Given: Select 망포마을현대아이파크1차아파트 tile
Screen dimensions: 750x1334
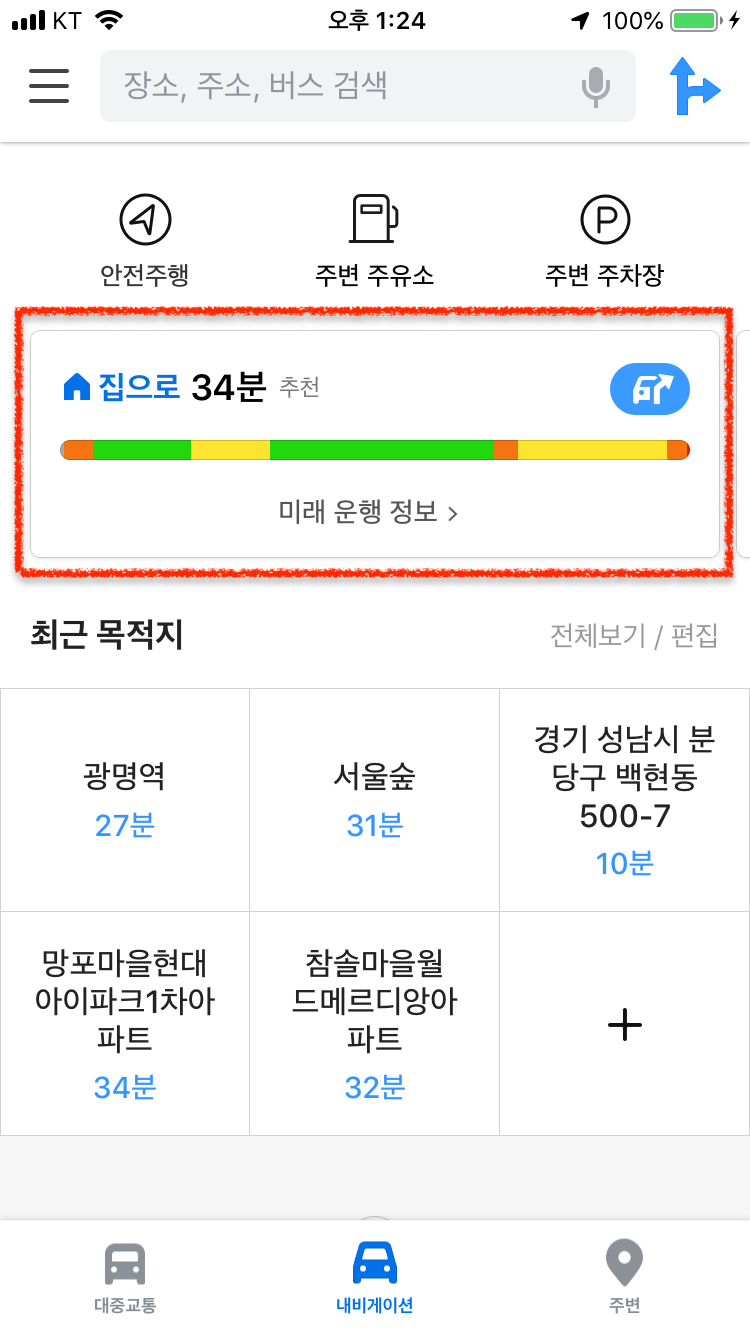Looking at the screenshot, I should coord(125,1023).
